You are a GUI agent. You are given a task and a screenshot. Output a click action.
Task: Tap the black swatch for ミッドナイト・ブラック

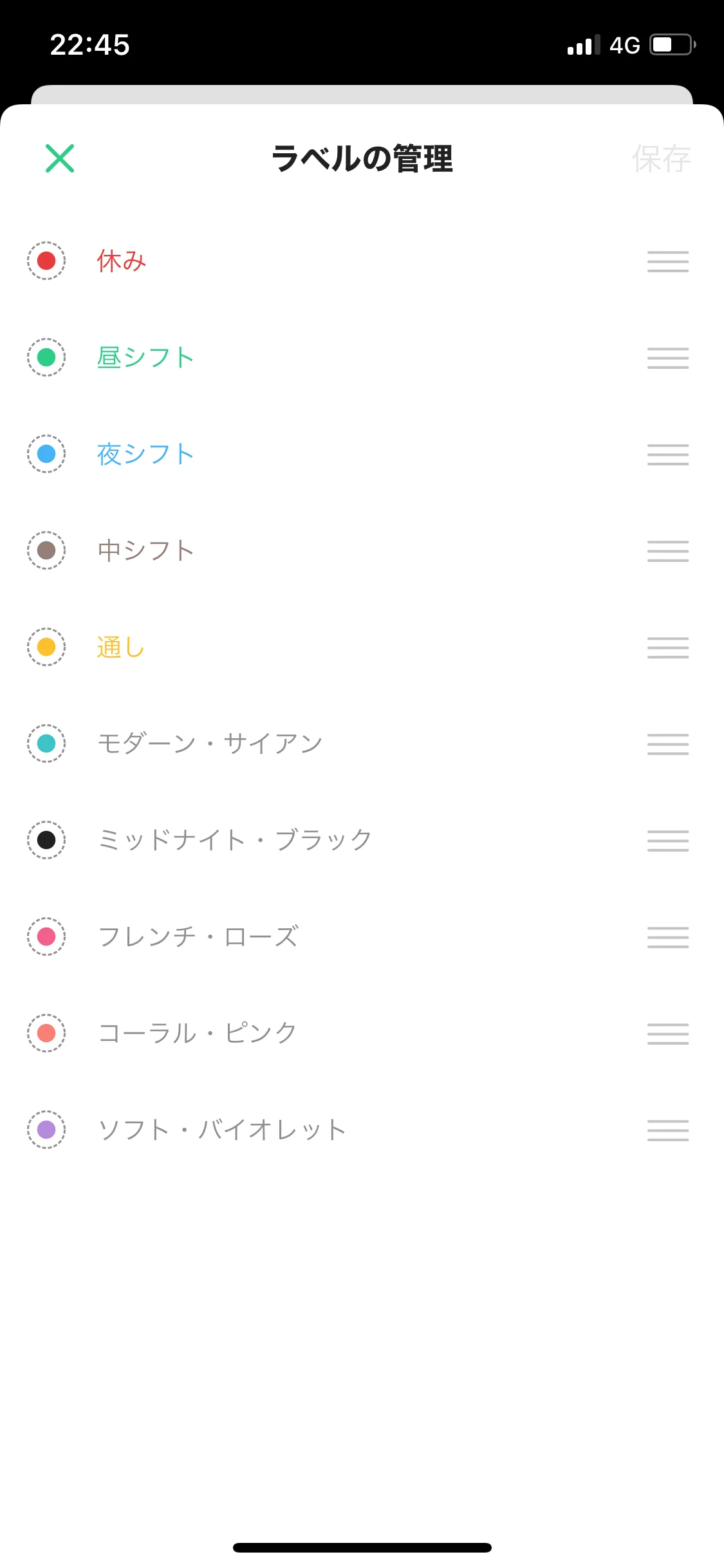point(46,840)
